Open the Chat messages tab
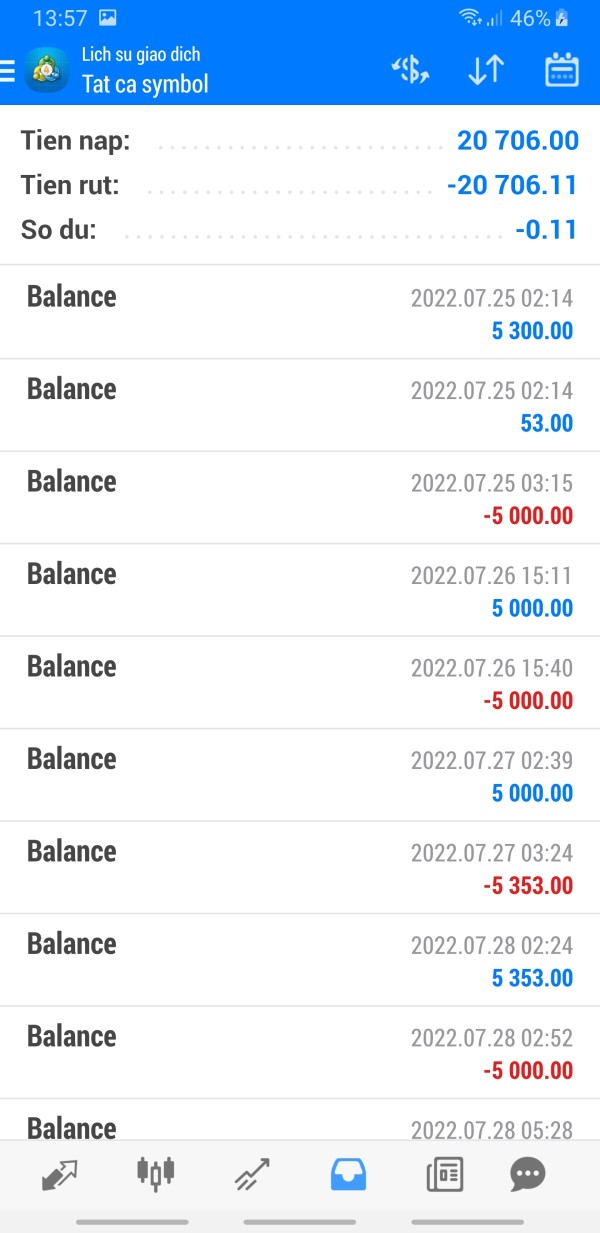The height and width of the screenshot is (1233, 600). click(528, 1173)
